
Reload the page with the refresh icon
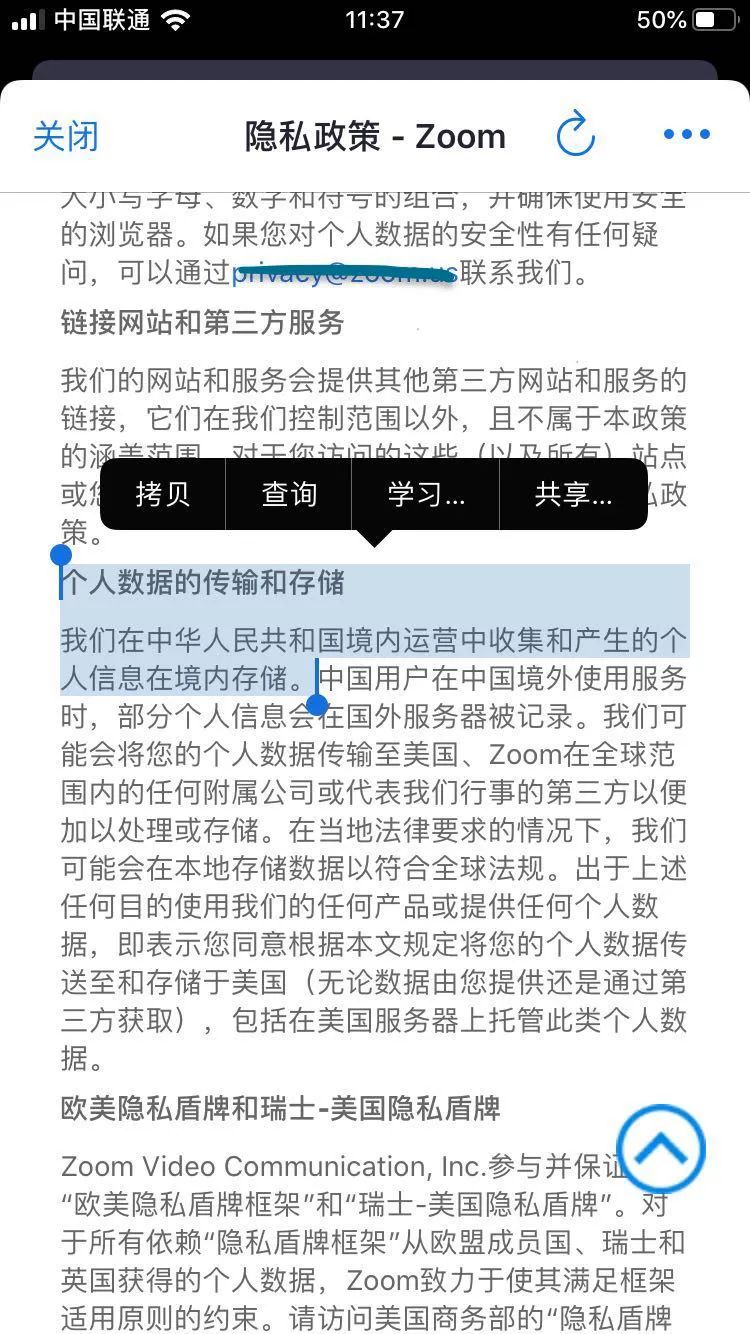tap(575, 135)
